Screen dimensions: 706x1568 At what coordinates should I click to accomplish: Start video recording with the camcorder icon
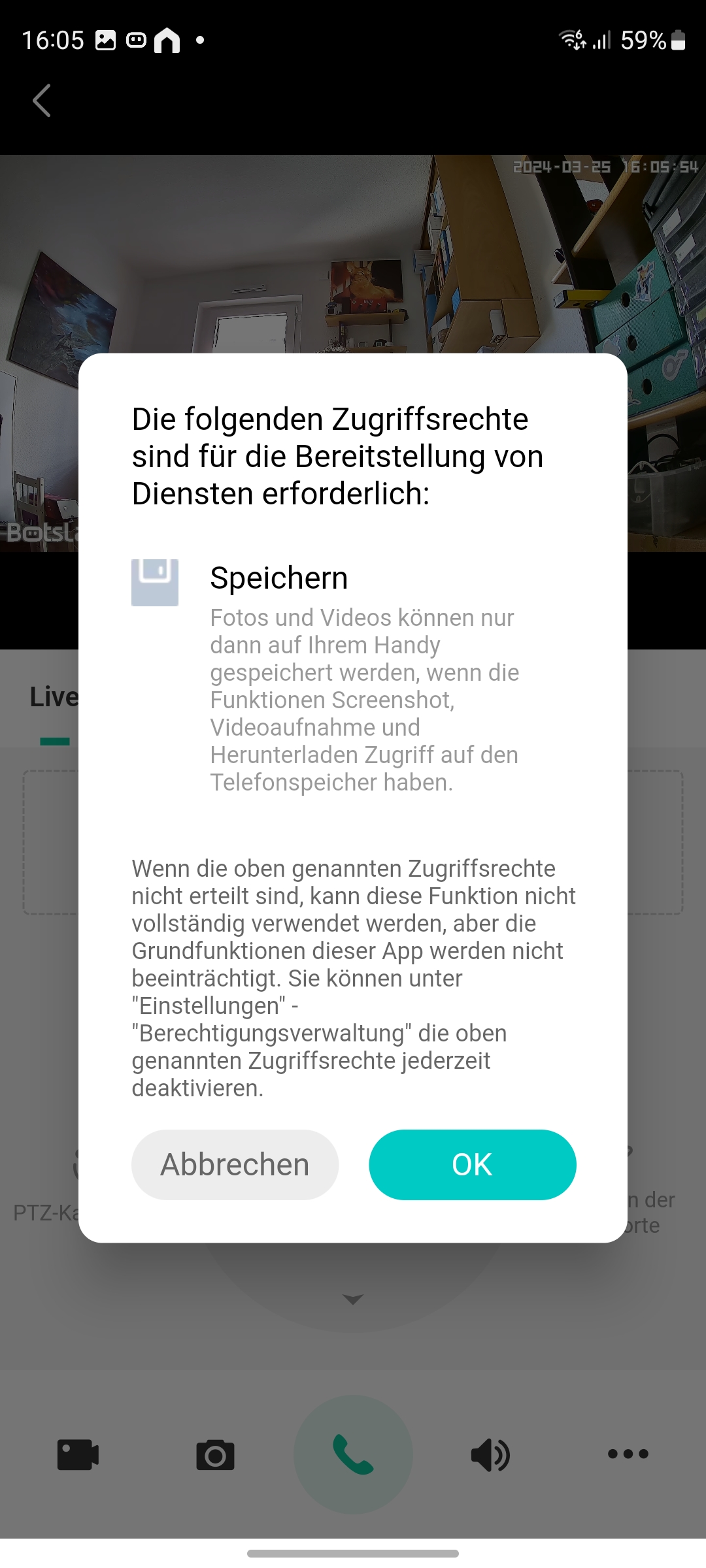(78, 1454)
